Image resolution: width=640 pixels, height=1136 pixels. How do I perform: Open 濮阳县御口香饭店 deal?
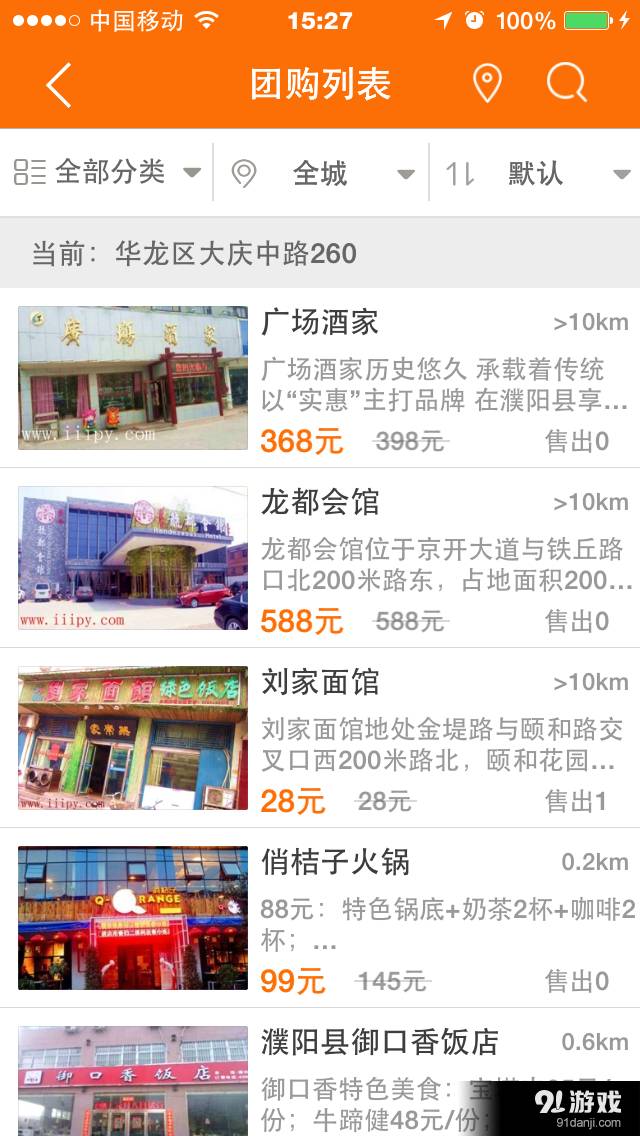320,1075
